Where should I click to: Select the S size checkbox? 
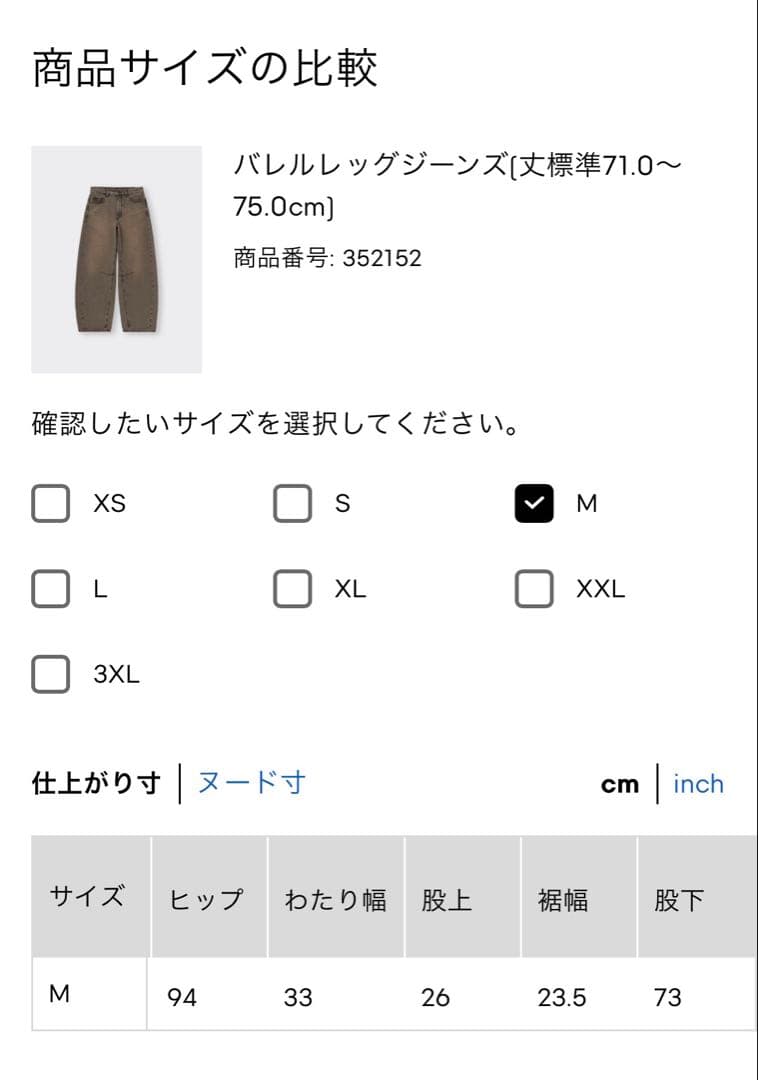(293, 503)
